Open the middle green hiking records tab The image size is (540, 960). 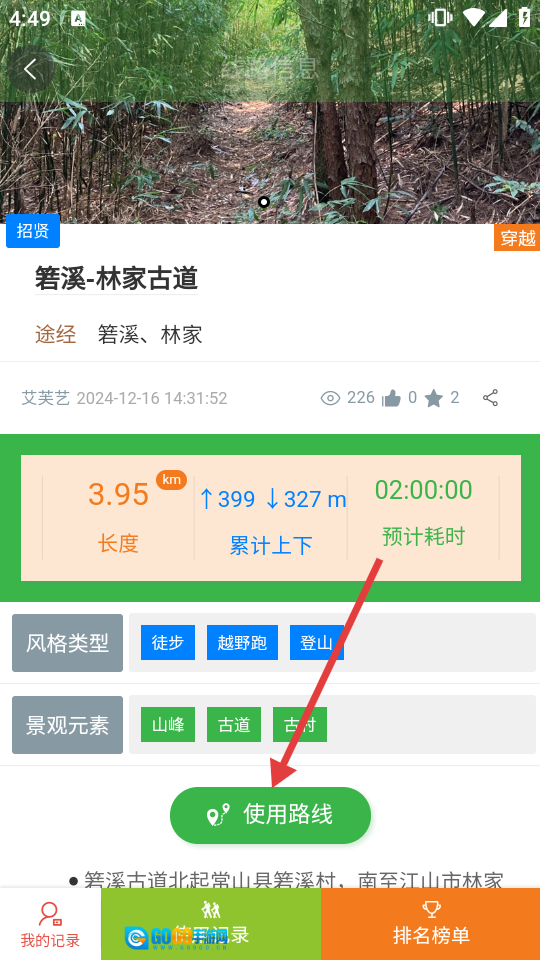pyautogui.click(x=211, y=924)
